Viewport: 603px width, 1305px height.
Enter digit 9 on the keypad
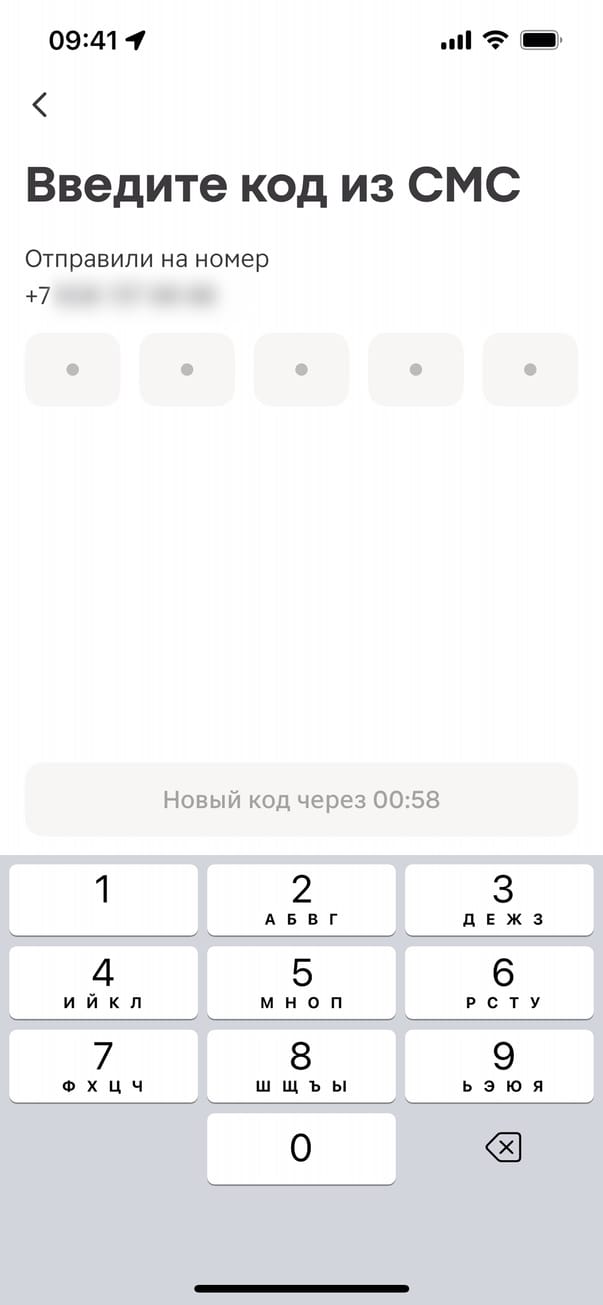click(x=503, y=1066)
